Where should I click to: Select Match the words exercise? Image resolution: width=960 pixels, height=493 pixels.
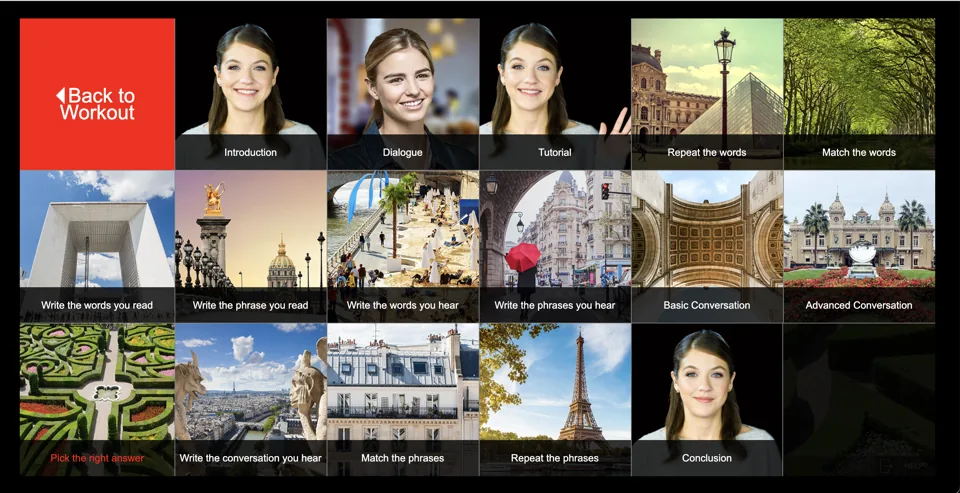pyautogui.click(x=858, y=95)
